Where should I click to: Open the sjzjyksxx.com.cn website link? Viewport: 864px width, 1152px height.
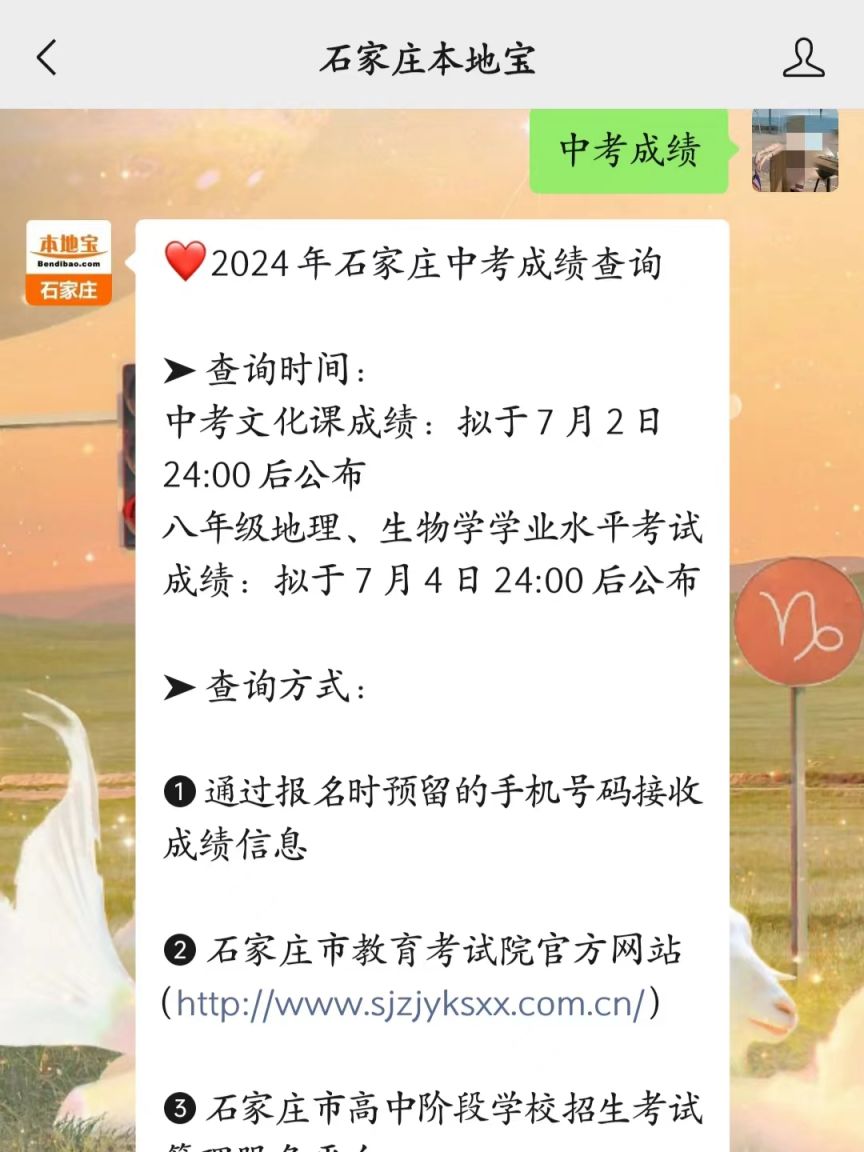[410, 1003]
